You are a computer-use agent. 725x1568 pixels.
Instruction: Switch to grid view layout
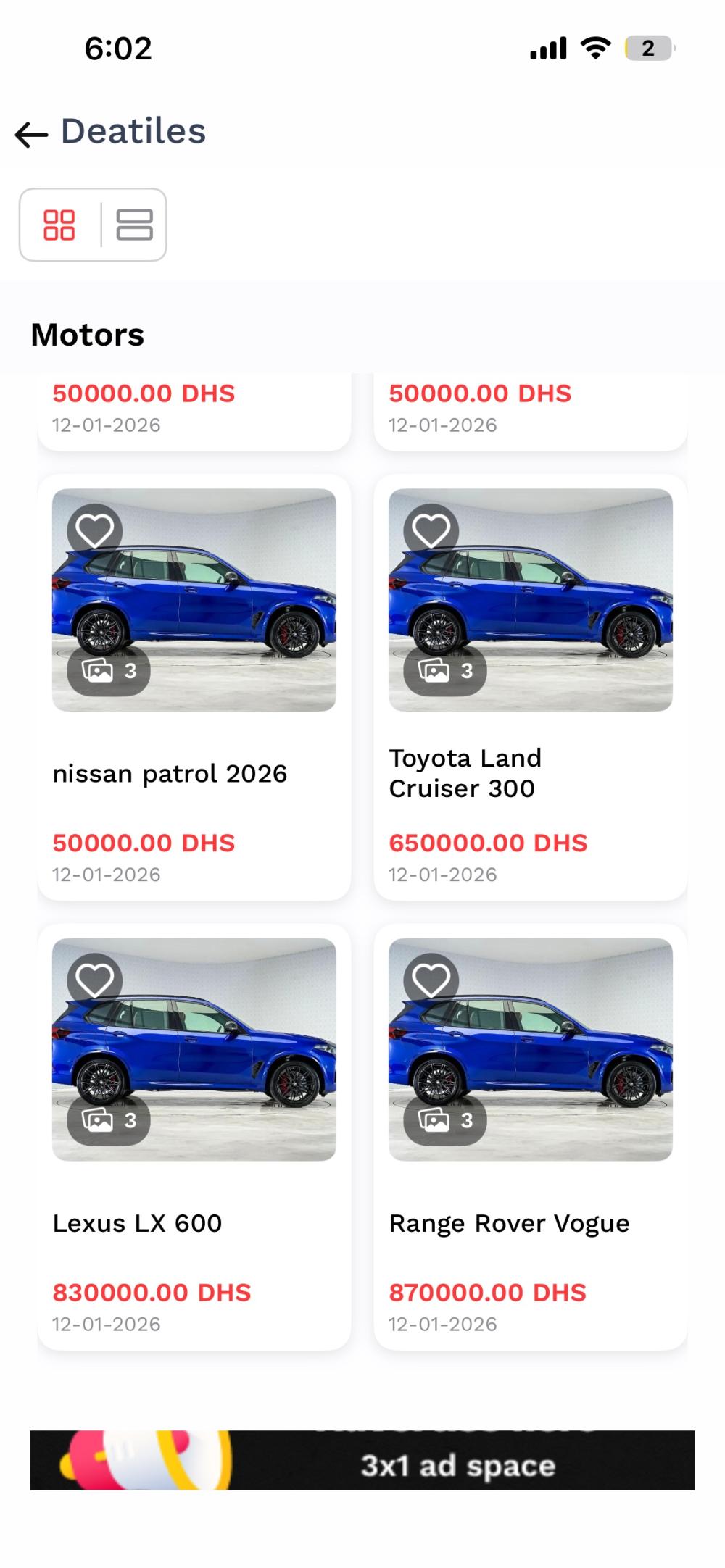click(59, 225)
